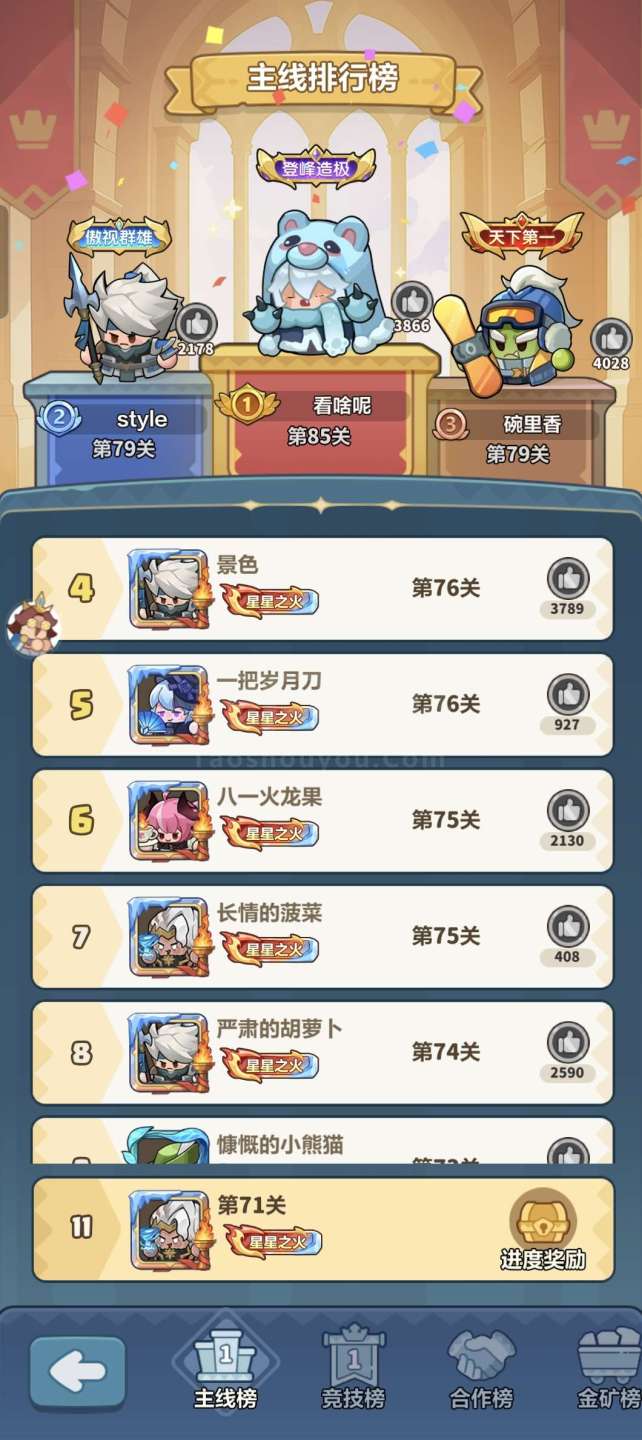Give a thumbs up to 一把岁月刀
This screenshot has width=642, height=1440.
pyautogui.click(x=567, y=695)
